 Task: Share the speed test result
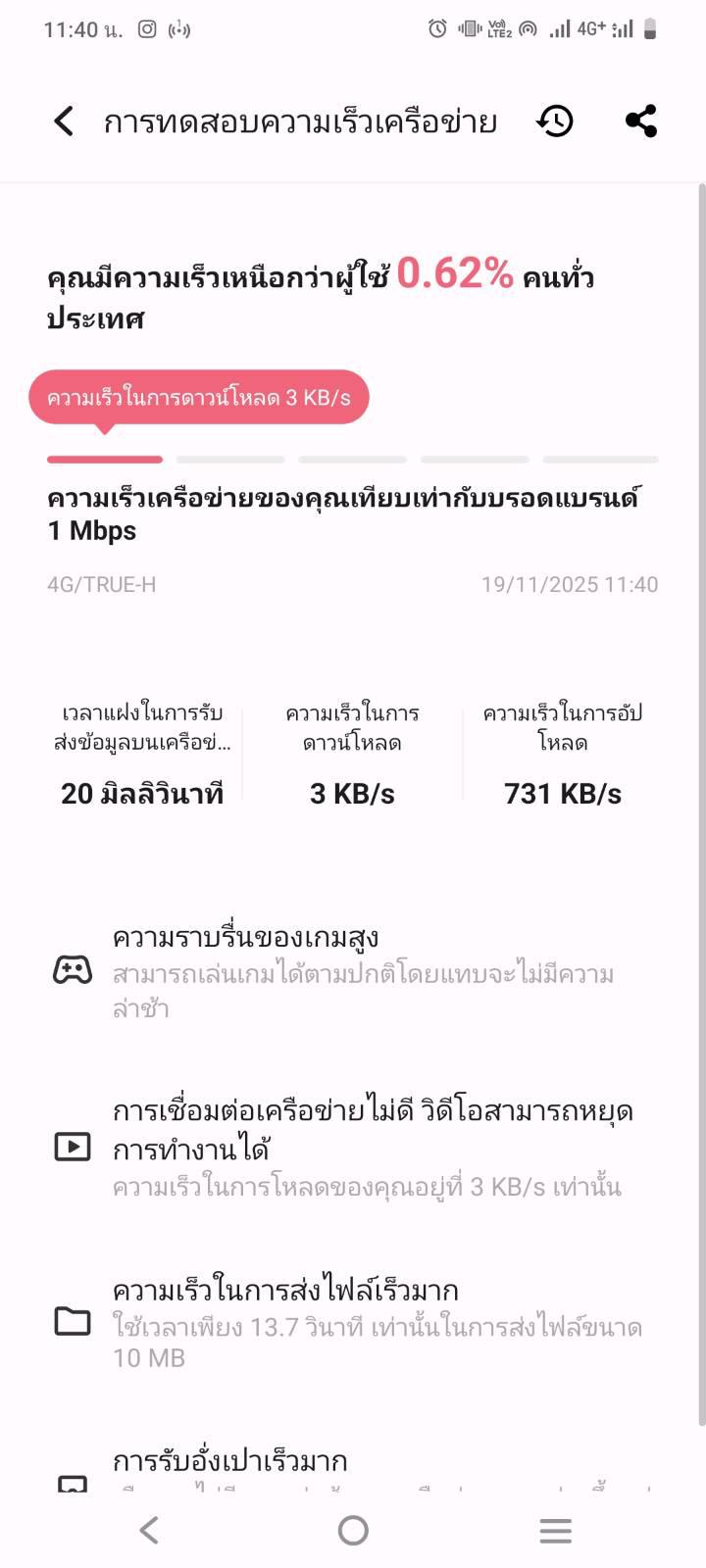[x=641, y=122]
